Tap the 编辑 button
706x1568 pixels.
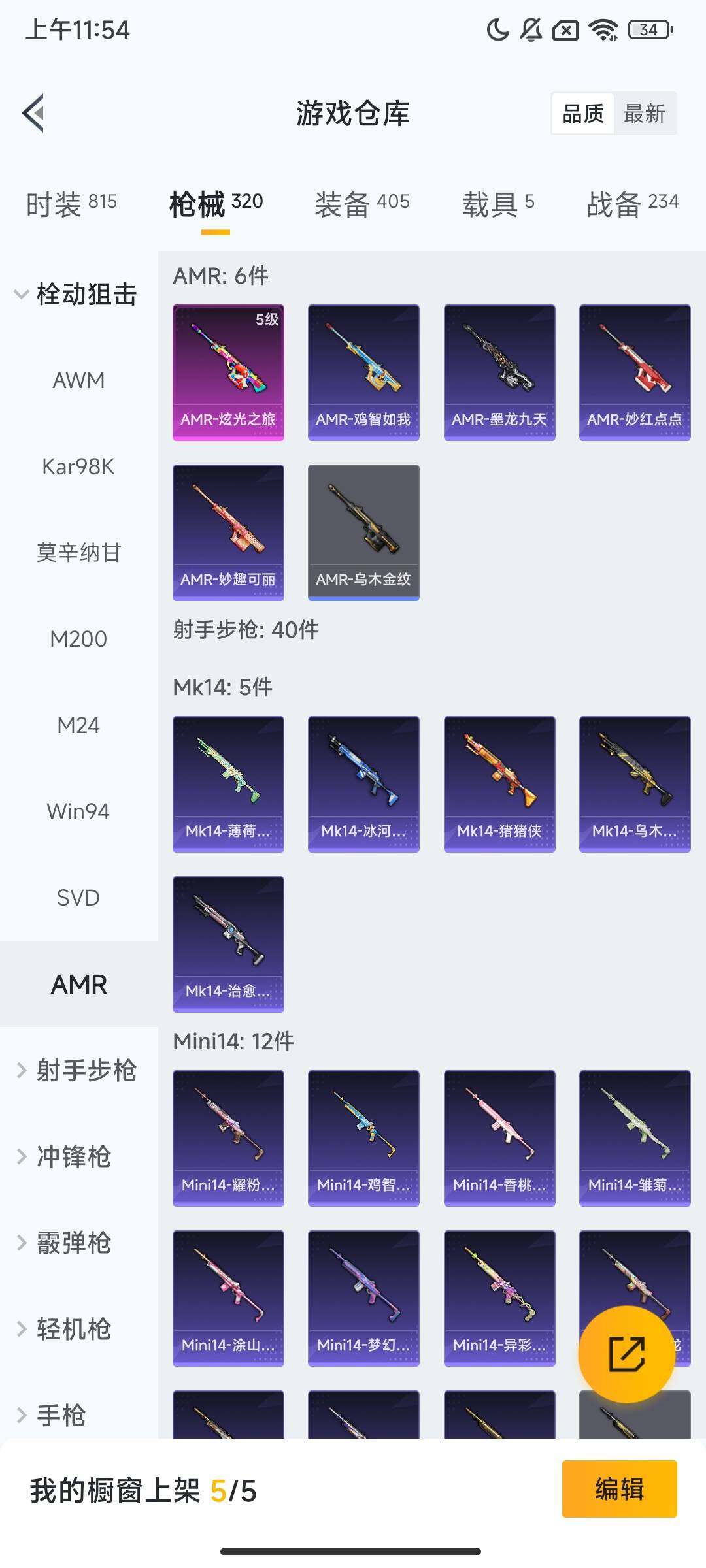(619, 1489)
